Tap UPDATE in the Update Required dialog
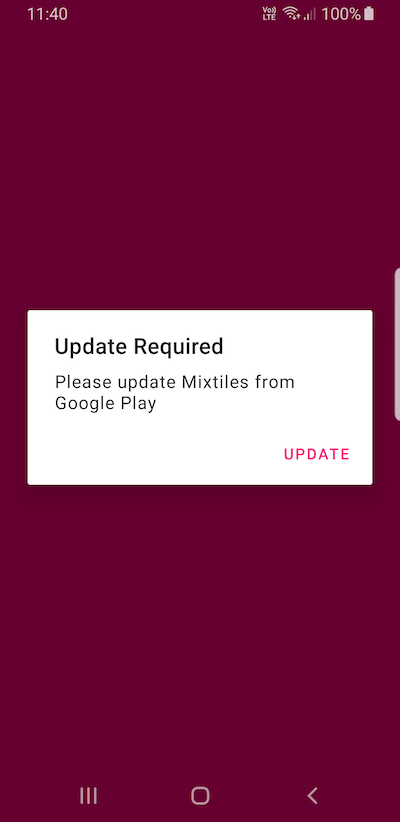The height and width of the screenshot is (822, 400). [317, 454]
